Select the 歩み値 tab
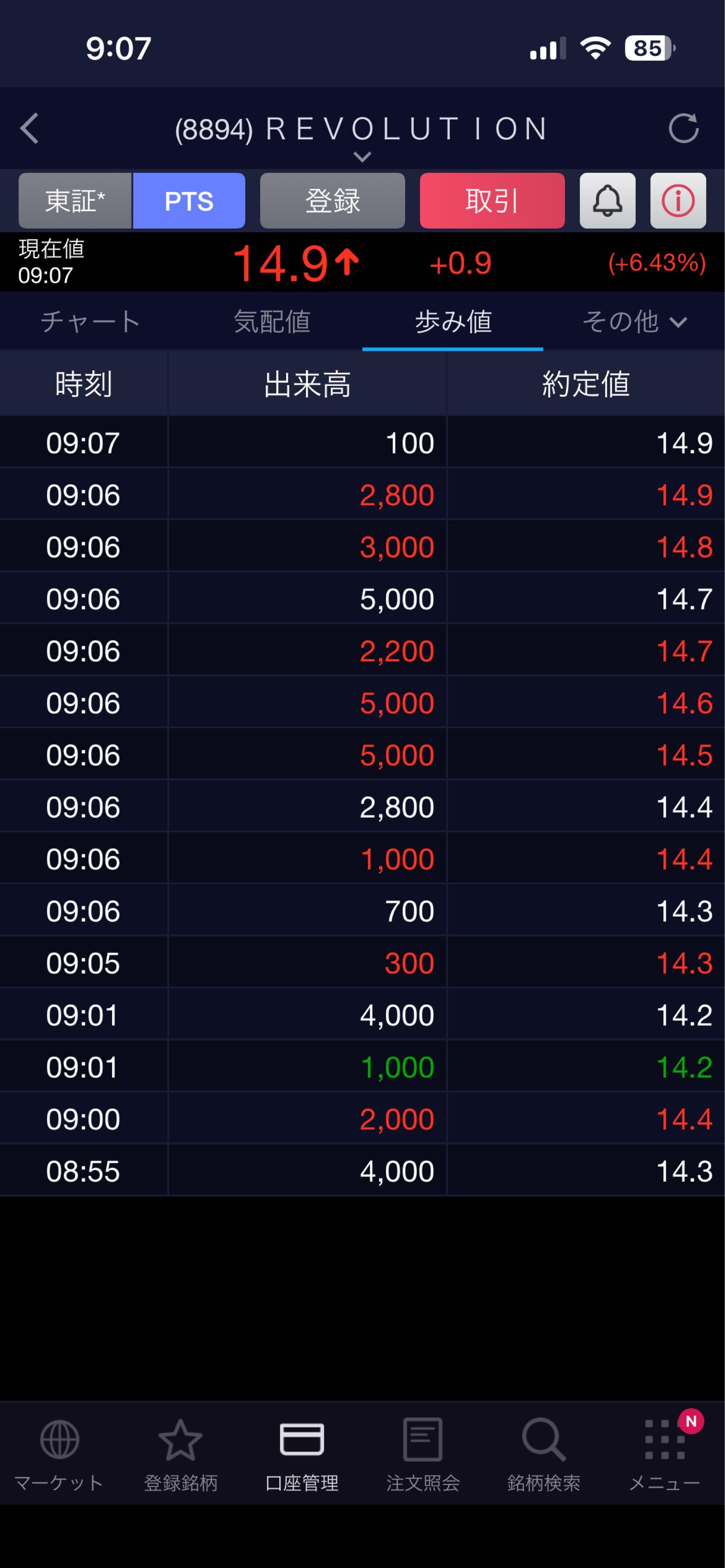The height and width of the screenshot is (1568, 725). point(453,321)
